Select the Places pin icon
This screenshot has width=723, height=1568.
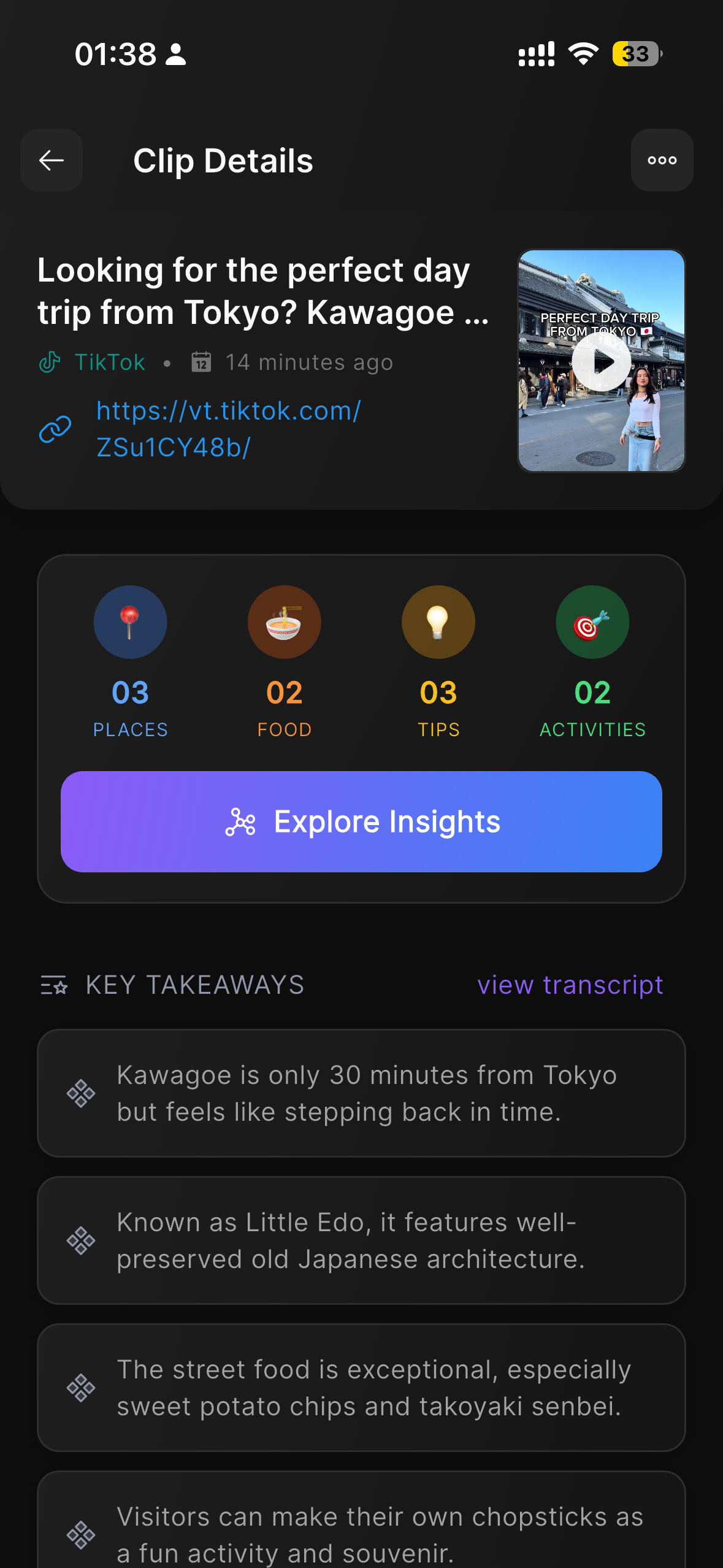coord(131,621)
